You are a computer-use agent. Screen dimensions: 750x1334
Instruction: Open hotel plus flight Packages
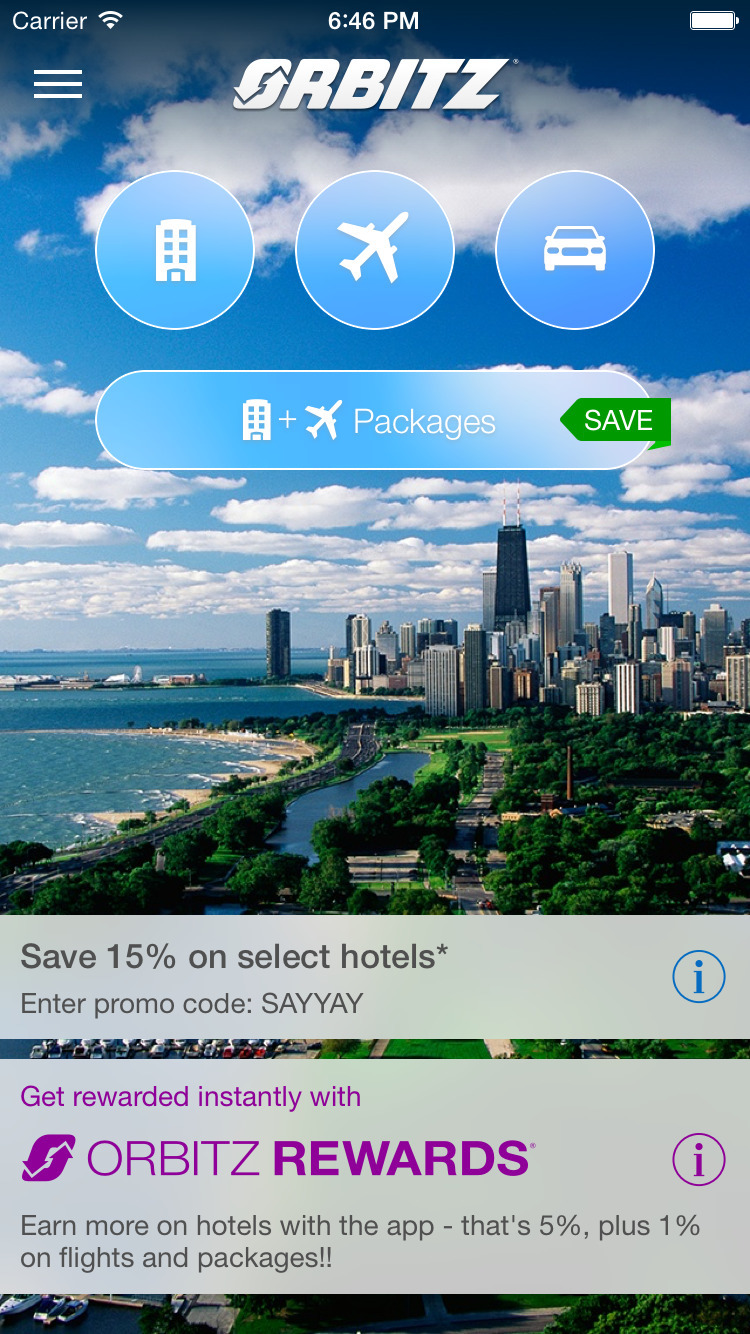coord(375,421)
